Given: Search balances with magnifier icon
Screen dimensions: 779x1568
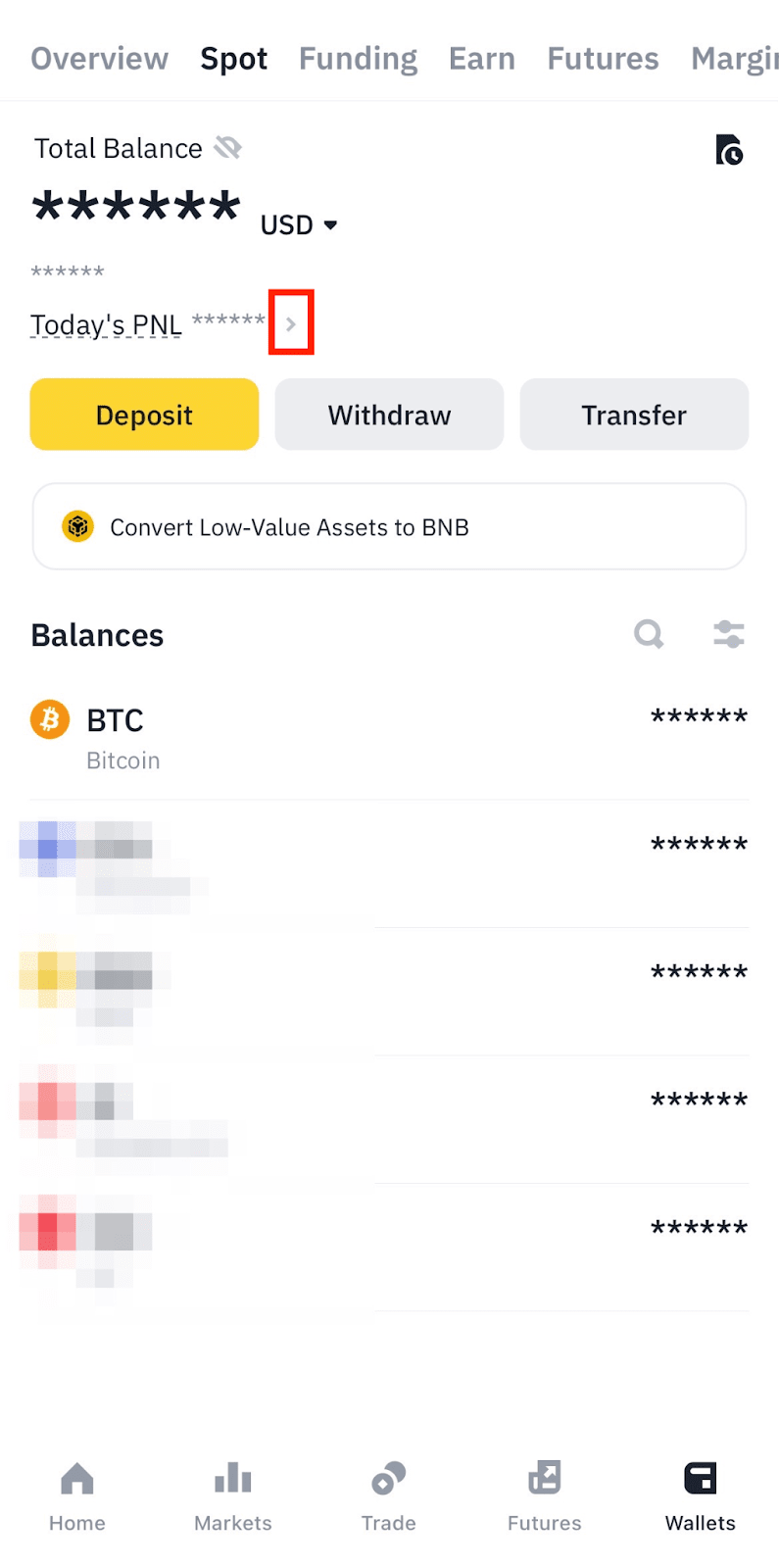Looking at the screenshot, I should click(x=649, y=634).
